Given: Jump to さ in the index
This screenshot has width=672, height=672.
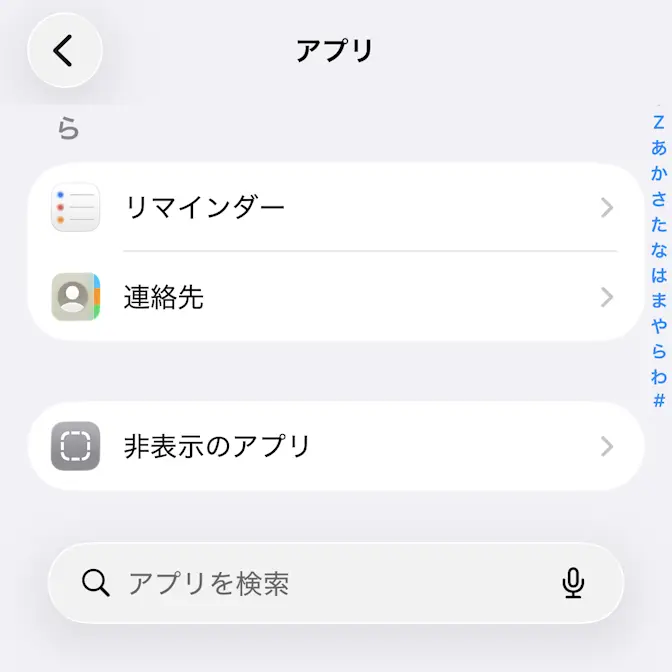Looking at the screenshot, I should click(658, 199).
